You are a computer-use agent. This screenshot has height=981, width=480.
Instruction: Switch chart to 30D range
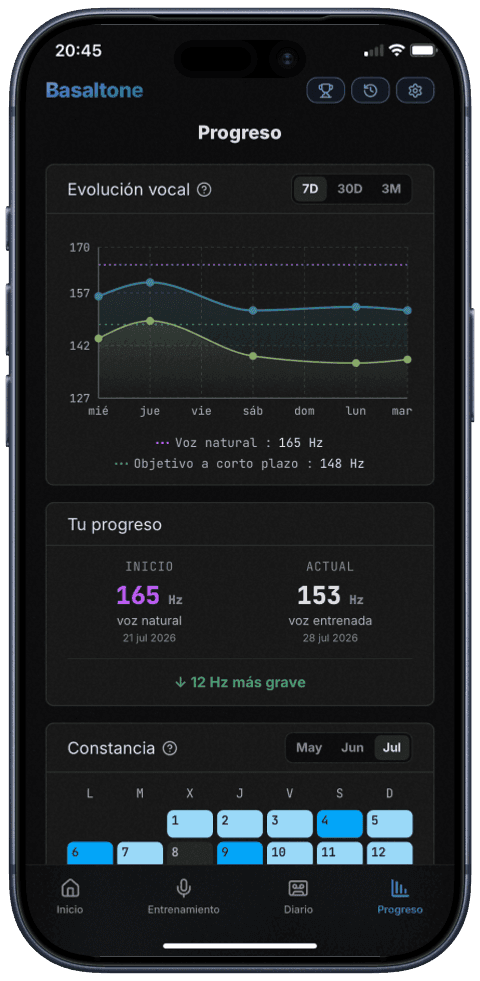pos(350,189)
